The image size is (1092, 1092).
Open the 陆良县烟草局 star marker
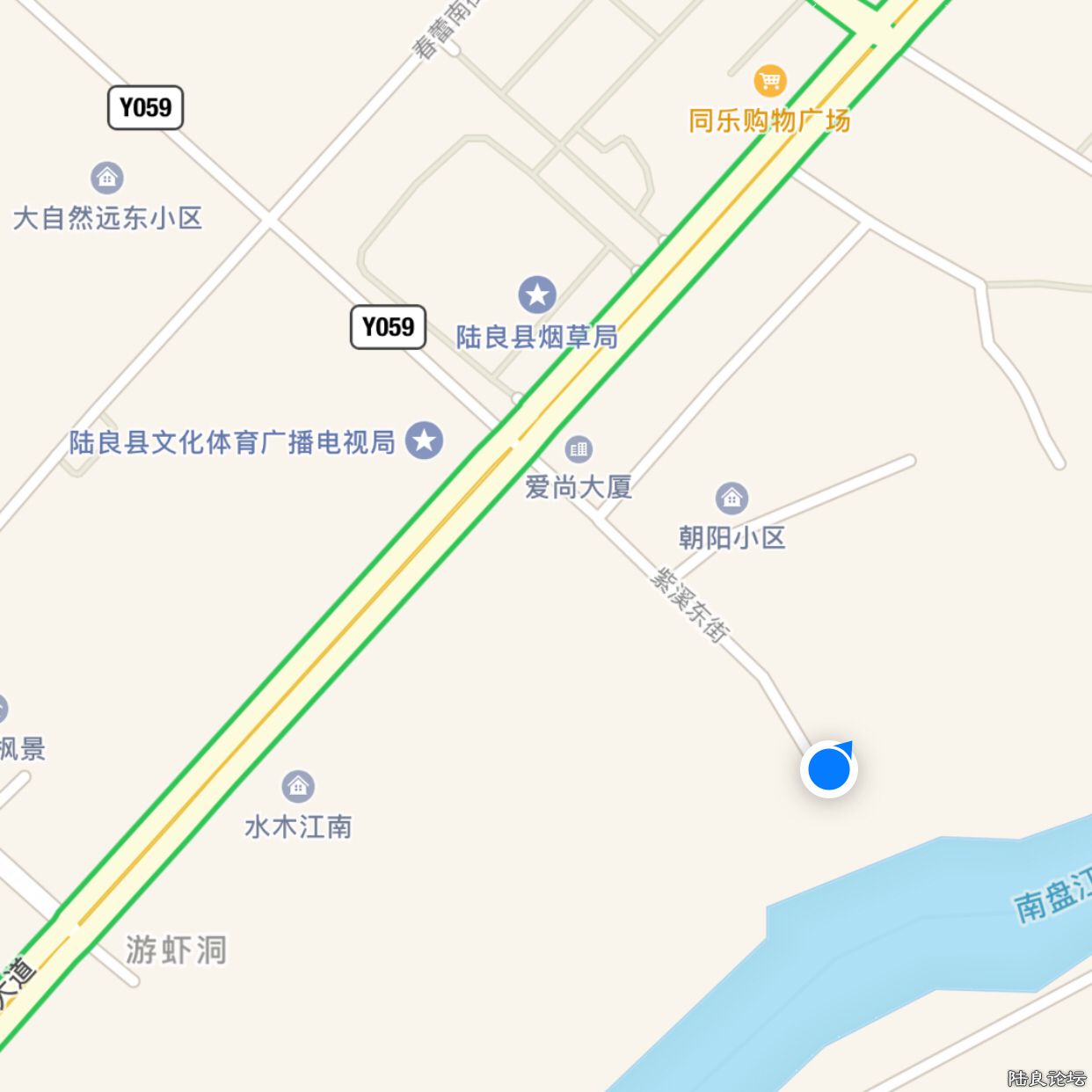[x=537, y=295]
